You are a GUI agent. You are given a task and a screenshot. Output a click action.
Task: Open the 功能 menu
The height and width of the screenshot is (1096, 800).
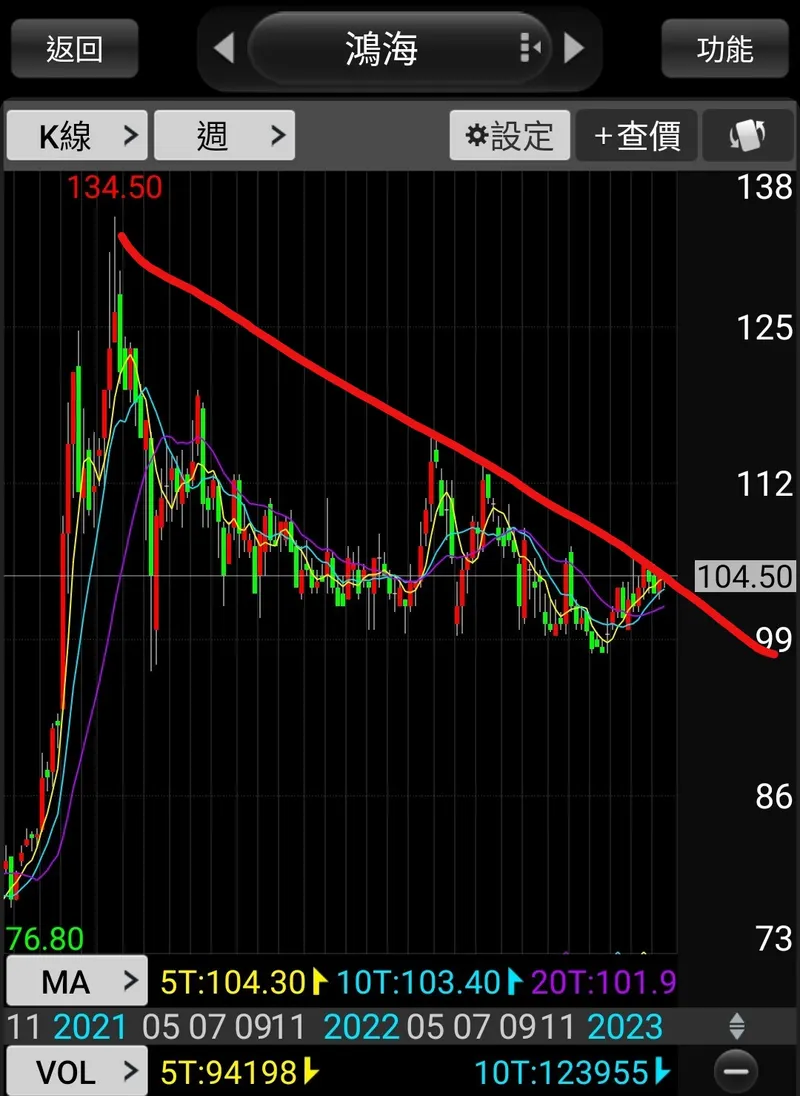[725, 48]
